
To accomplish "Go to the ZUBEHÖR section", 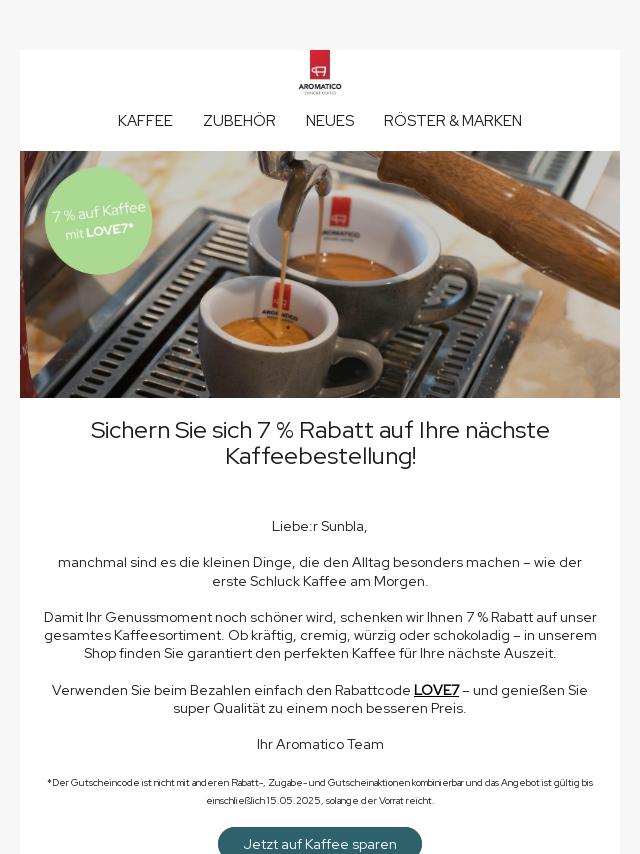I will click(239, 121).
